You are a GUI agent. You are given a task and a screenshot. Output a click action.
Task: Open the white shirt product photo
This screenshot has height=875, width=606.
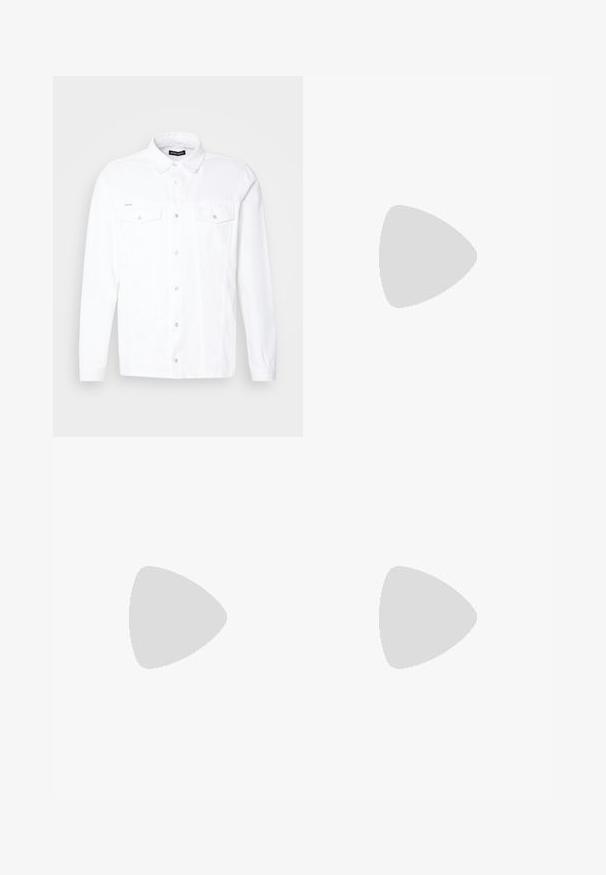coord(177,256)
